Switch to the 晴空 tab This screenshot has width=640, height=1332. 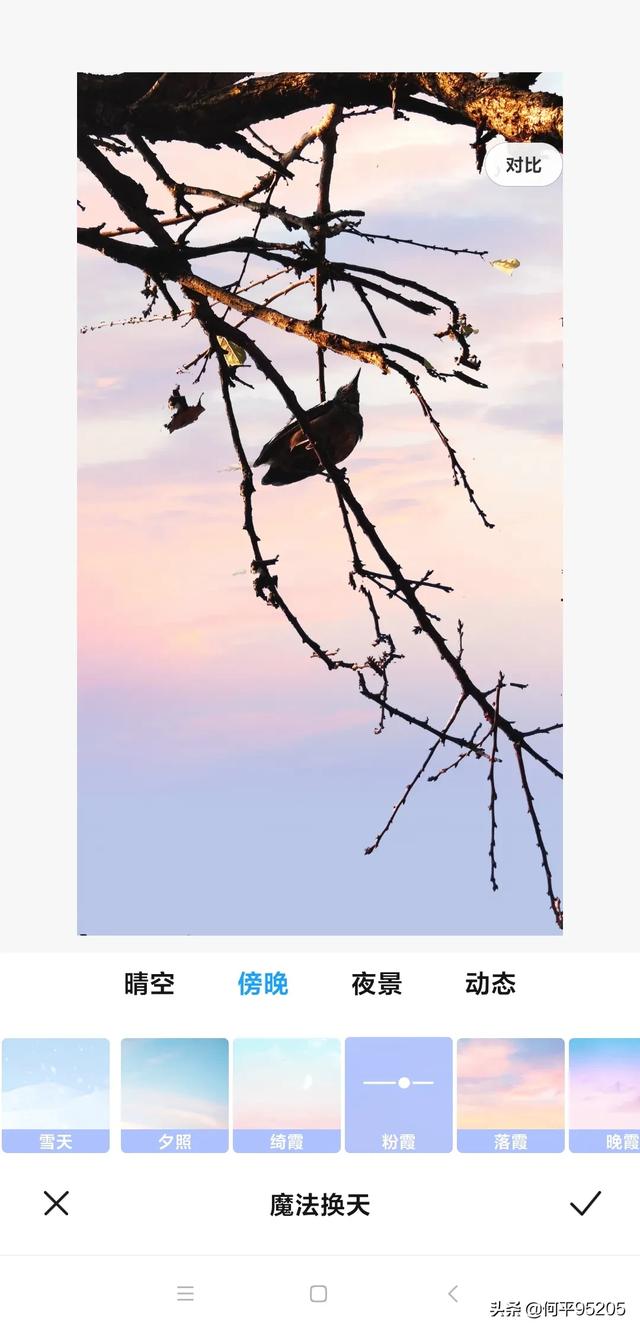(149, 984)
